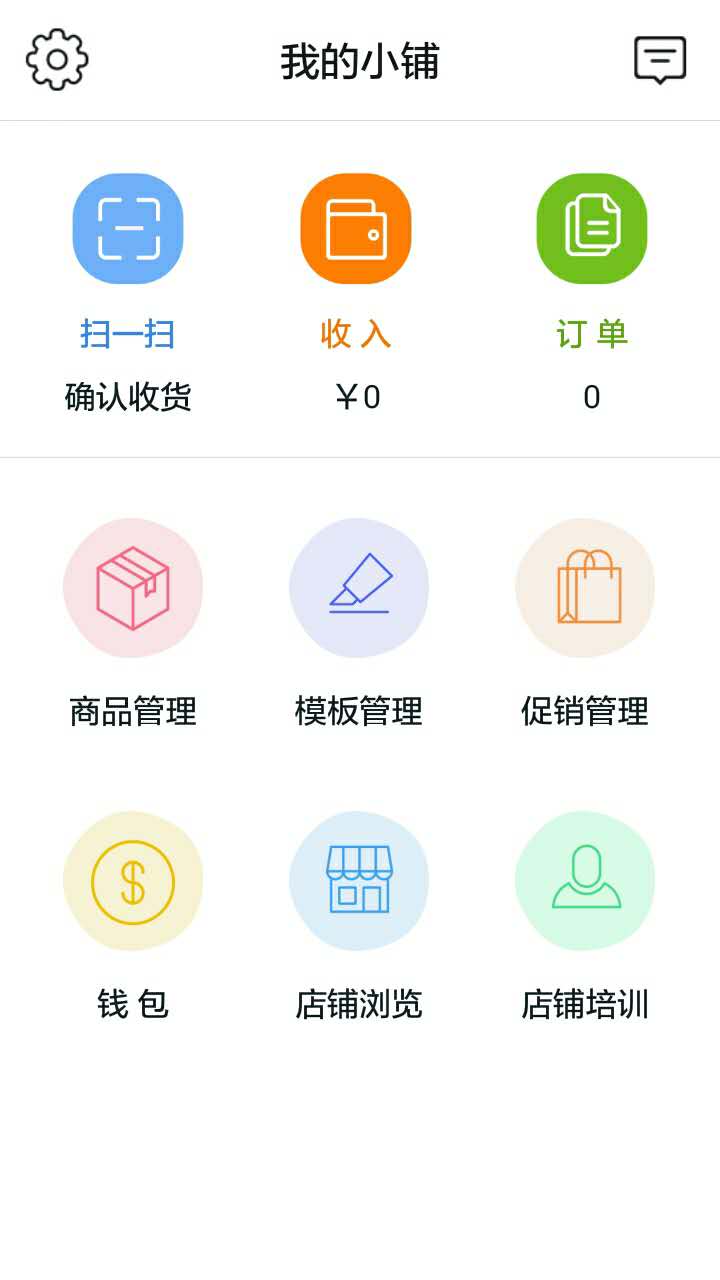Tap the order count showing 0

[590, 396]
